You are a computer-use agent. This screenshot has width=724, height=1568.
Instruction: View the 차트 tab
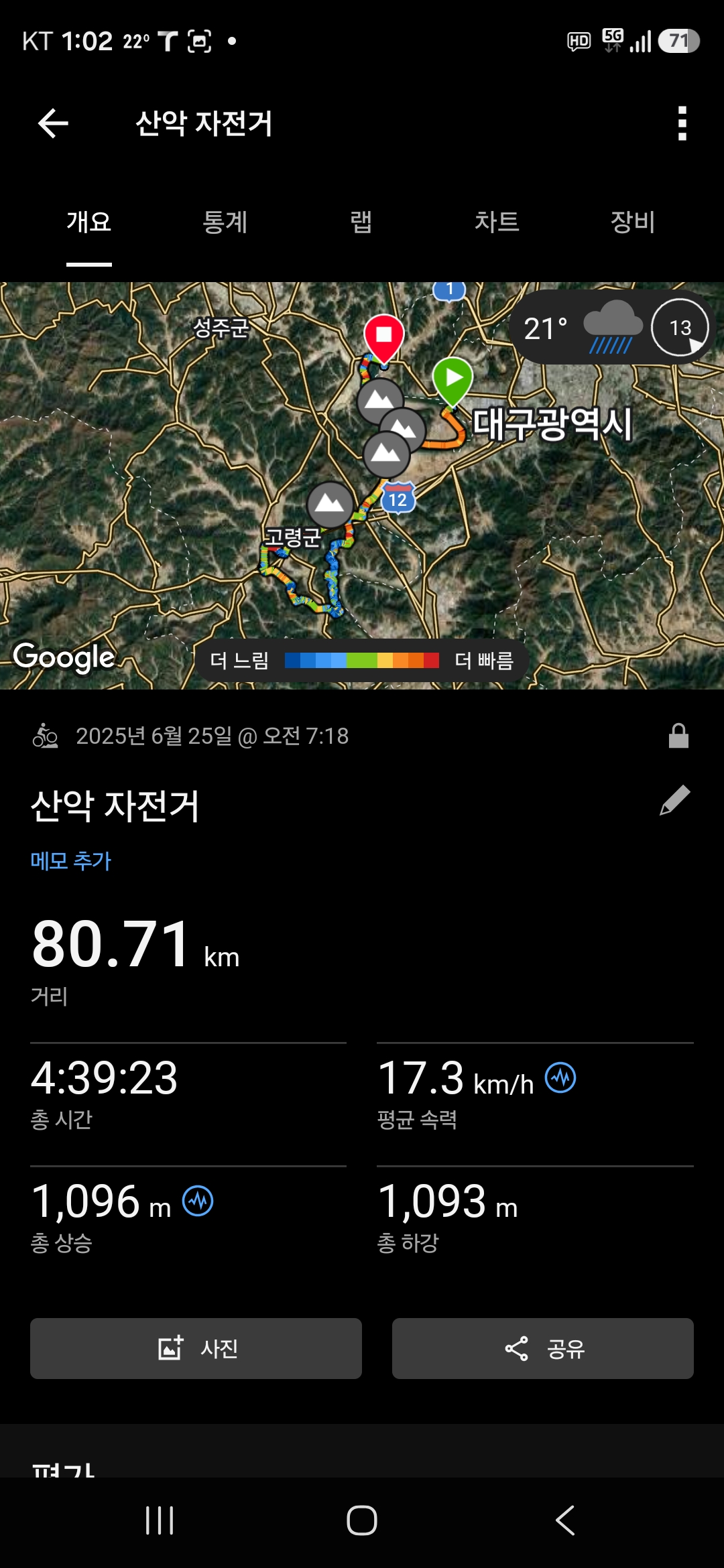point(497,222)
